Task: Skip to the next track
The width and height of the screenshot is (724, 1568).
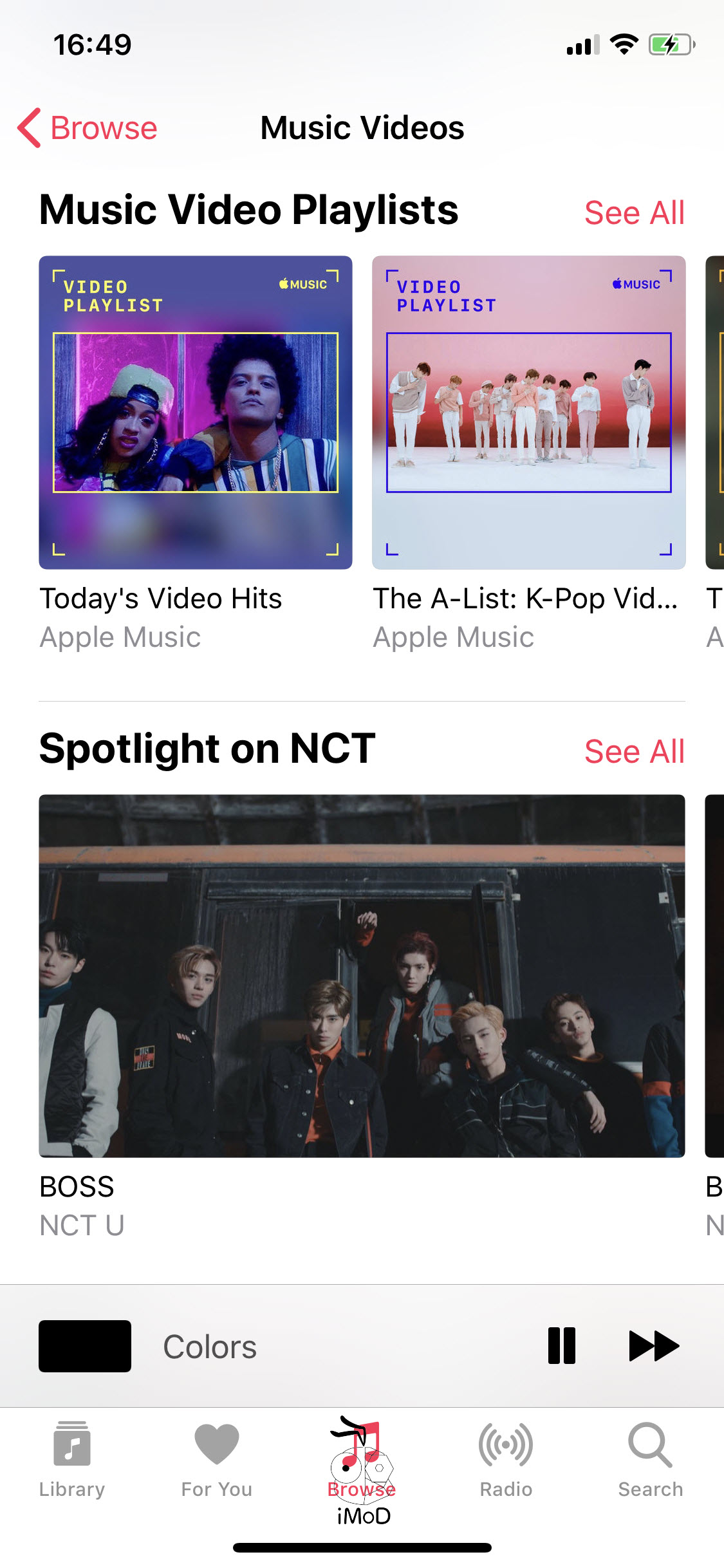Action: tap(653, 1345)
